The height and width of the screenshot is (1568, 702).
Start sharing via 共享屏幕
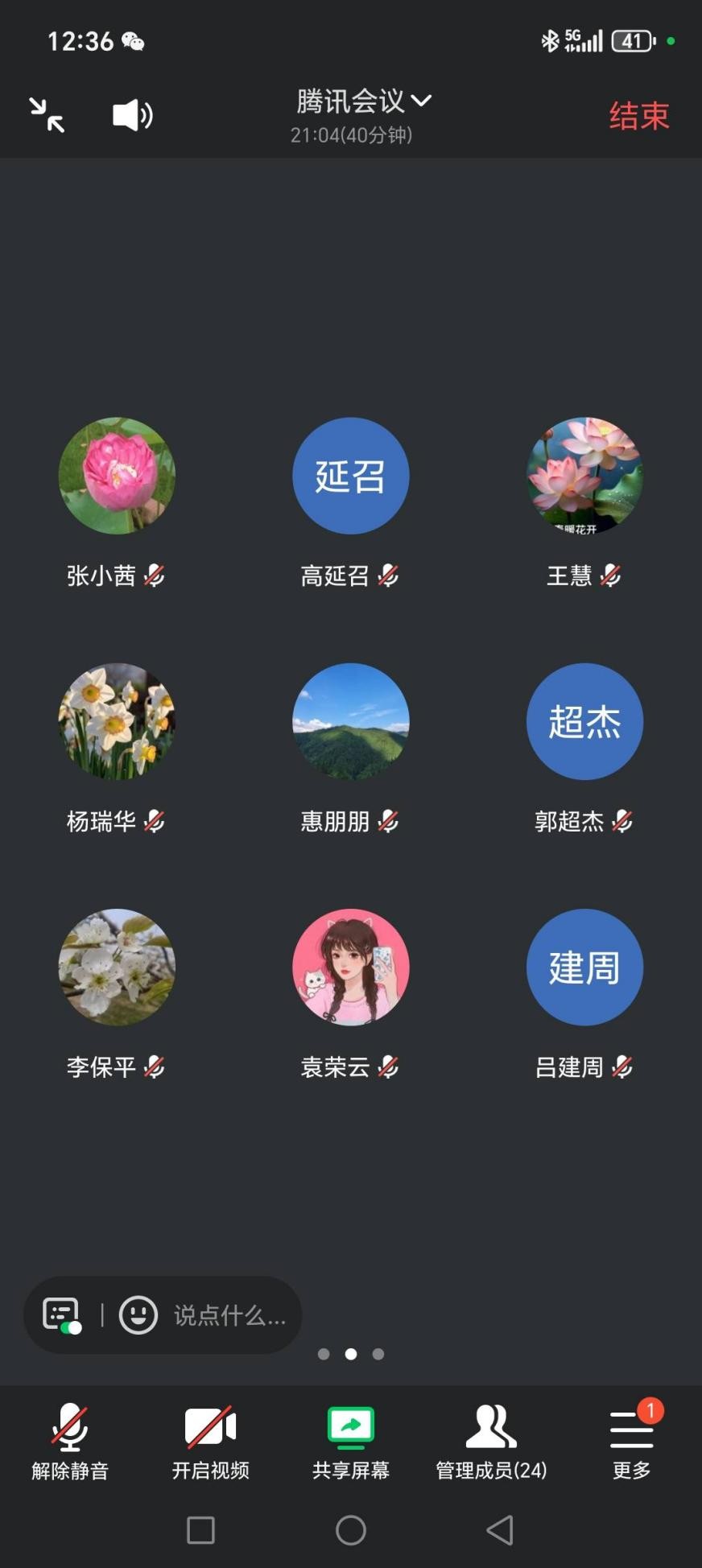tap(351, 1441)
